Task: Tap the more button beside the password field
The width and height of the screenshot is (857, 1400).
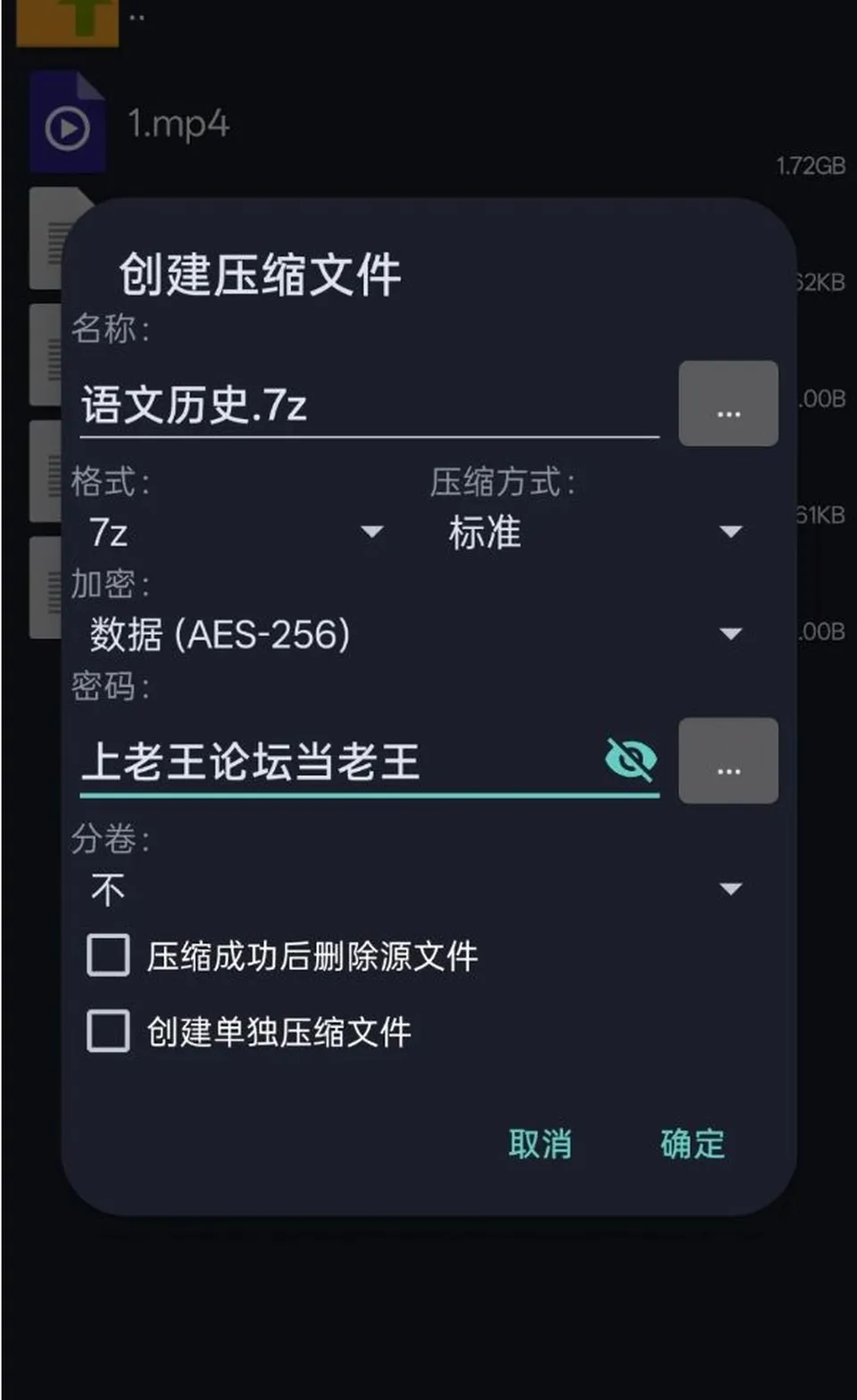Action: [x=728, y=760]
